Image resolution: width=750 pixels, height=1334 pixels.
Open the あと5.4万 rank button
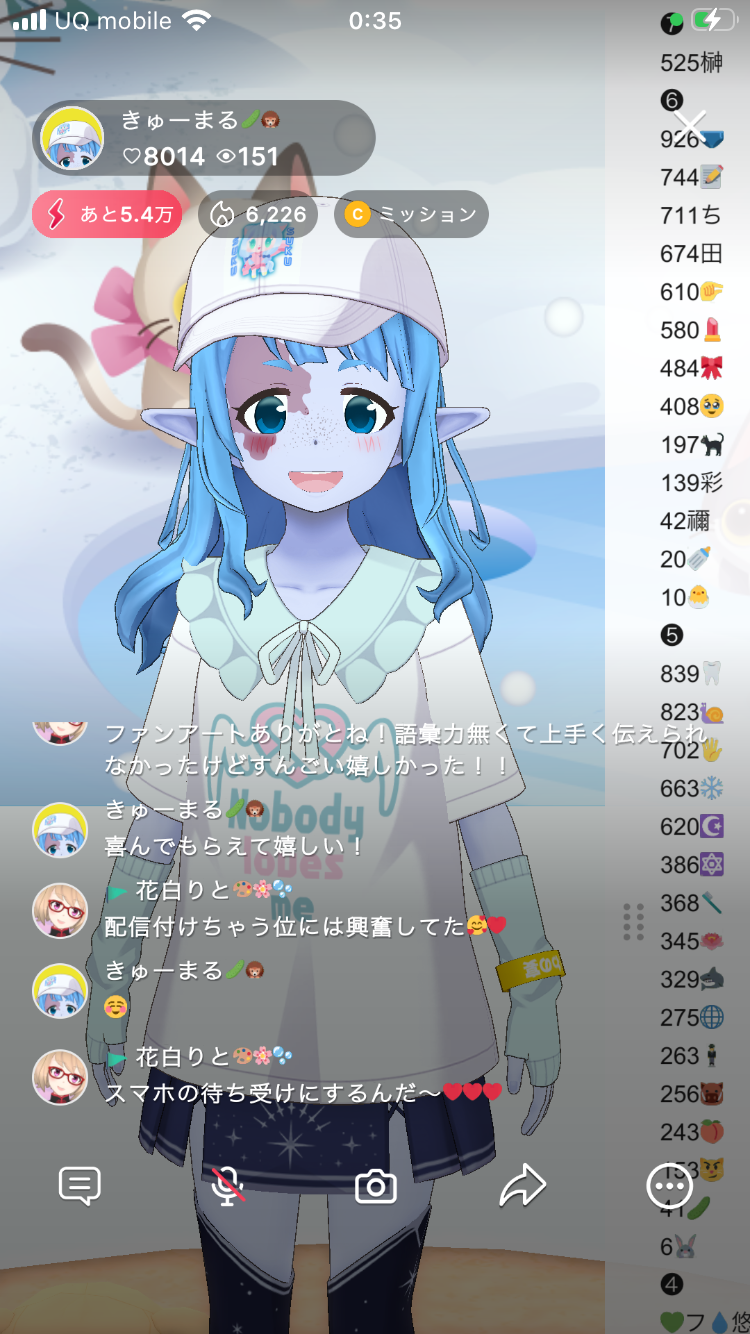pyautogui.click(x=107, y=214)
